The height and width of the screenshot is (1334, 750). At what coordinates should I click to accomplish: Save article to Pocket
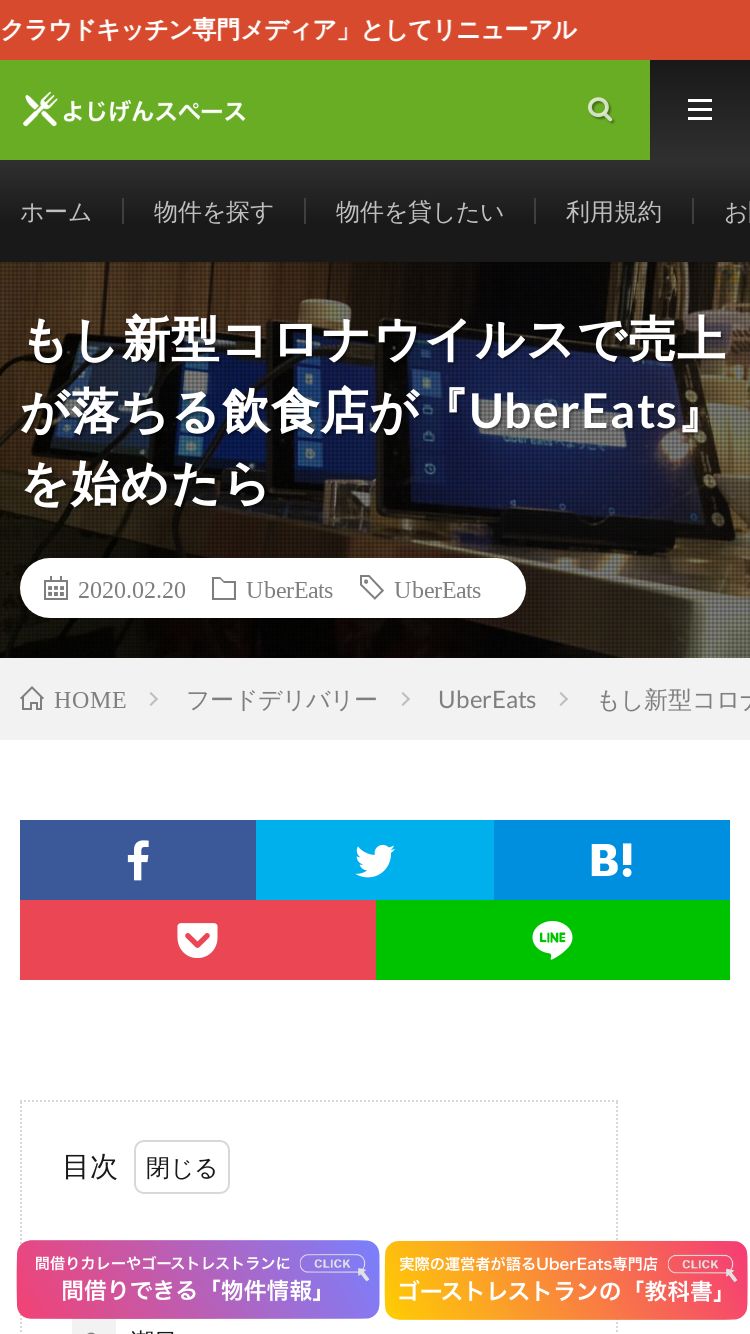tap(198, 940)
